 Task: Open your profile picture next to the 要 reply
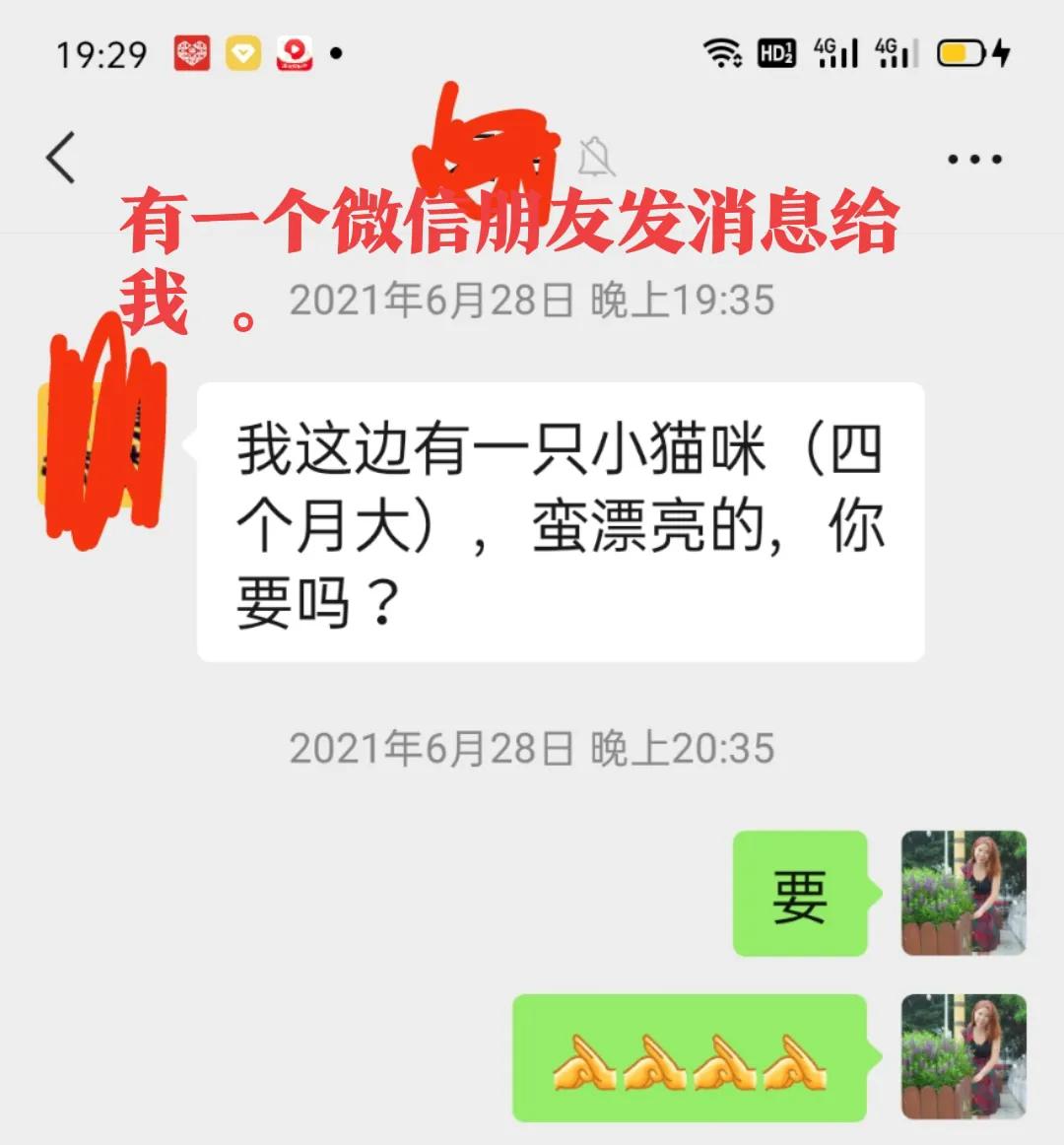tap(964, 893)
